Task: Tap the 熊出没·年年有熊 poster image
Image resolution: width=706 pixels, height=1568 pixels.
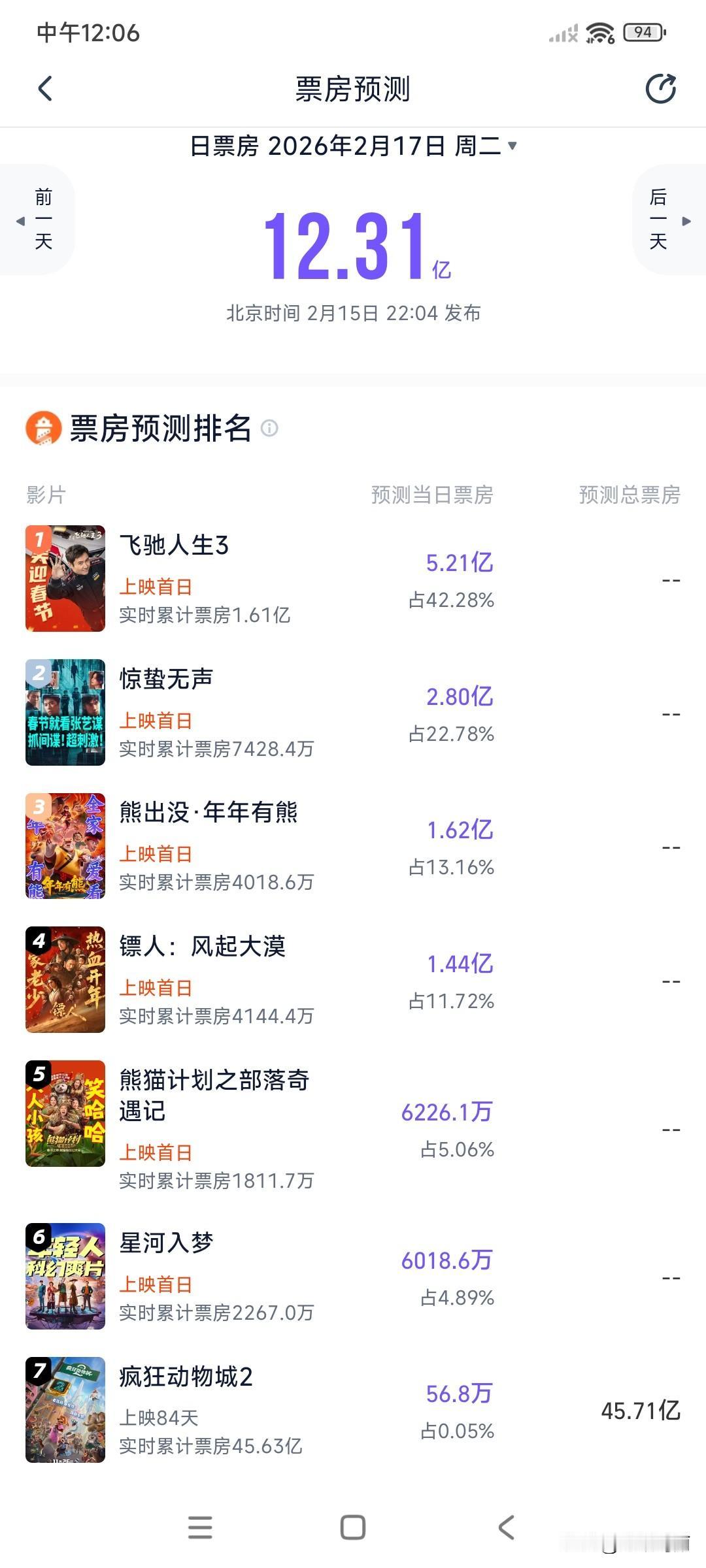Action: click(65, 846)
